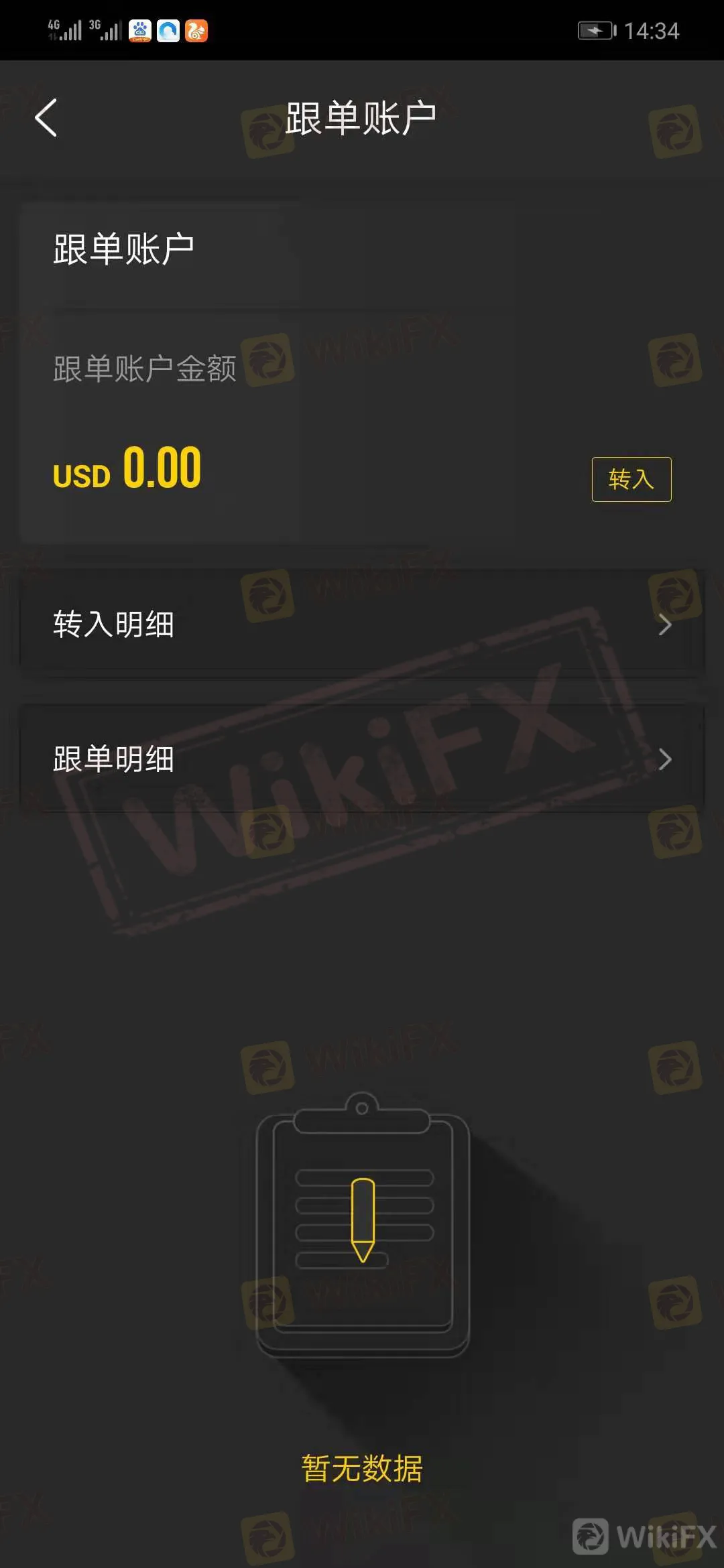Open the 转入明细 row
The image size is (724, 1568).
click(x=362, y=625)
